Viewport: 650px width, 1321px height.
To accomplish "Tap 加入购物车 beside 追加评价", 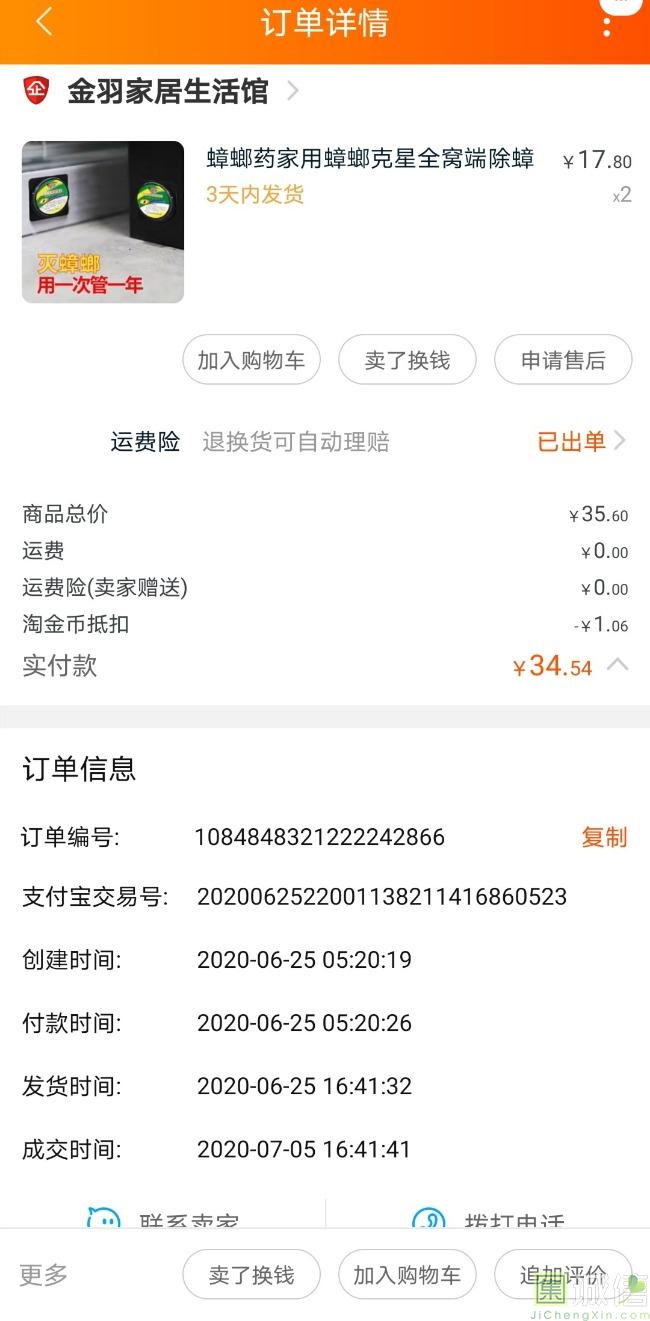I will pyautogui.click(x=407, y=1275).
